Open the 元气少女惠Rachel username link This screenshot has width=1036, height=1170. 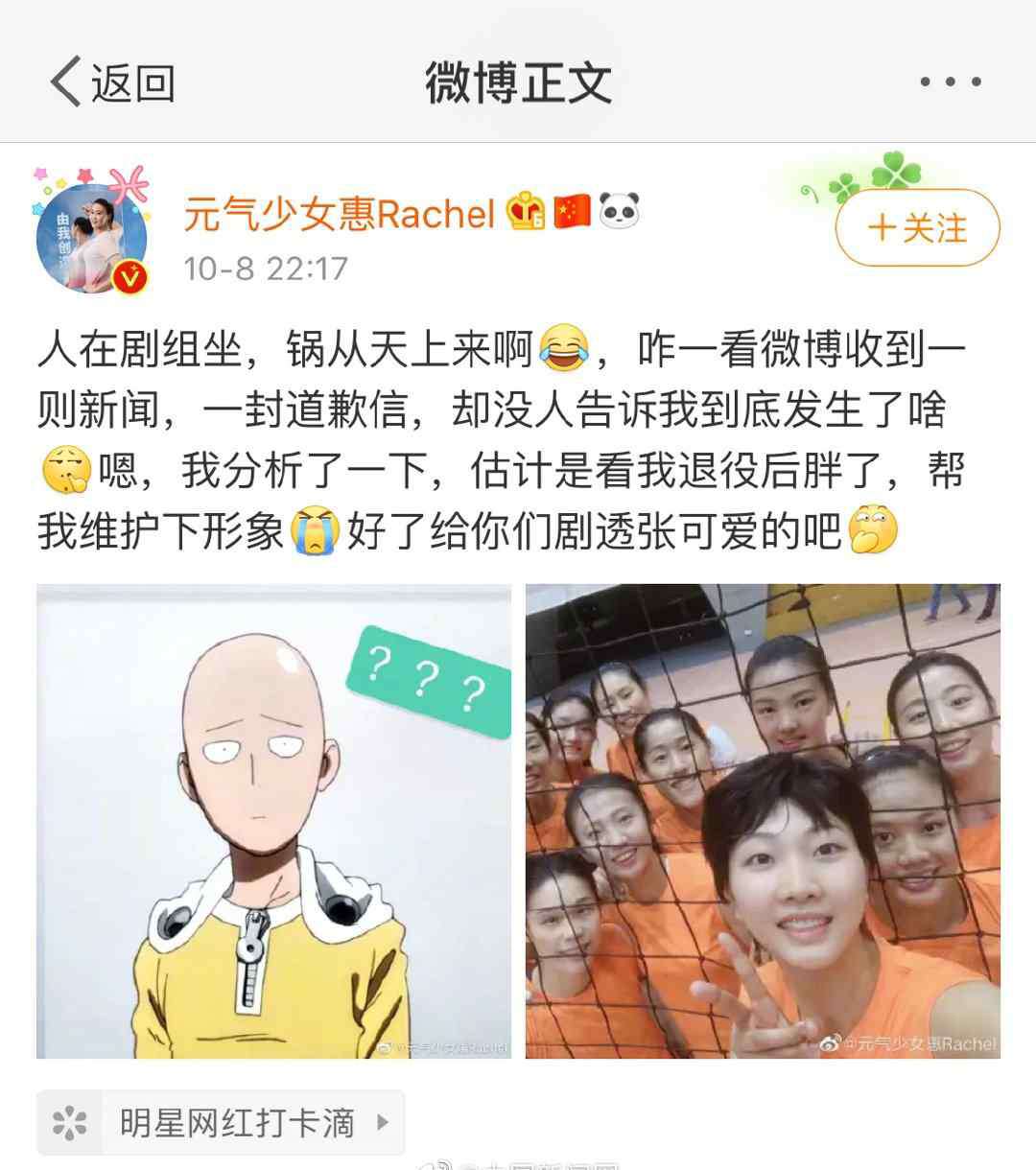pyautogui.click(x=339, y=214)
